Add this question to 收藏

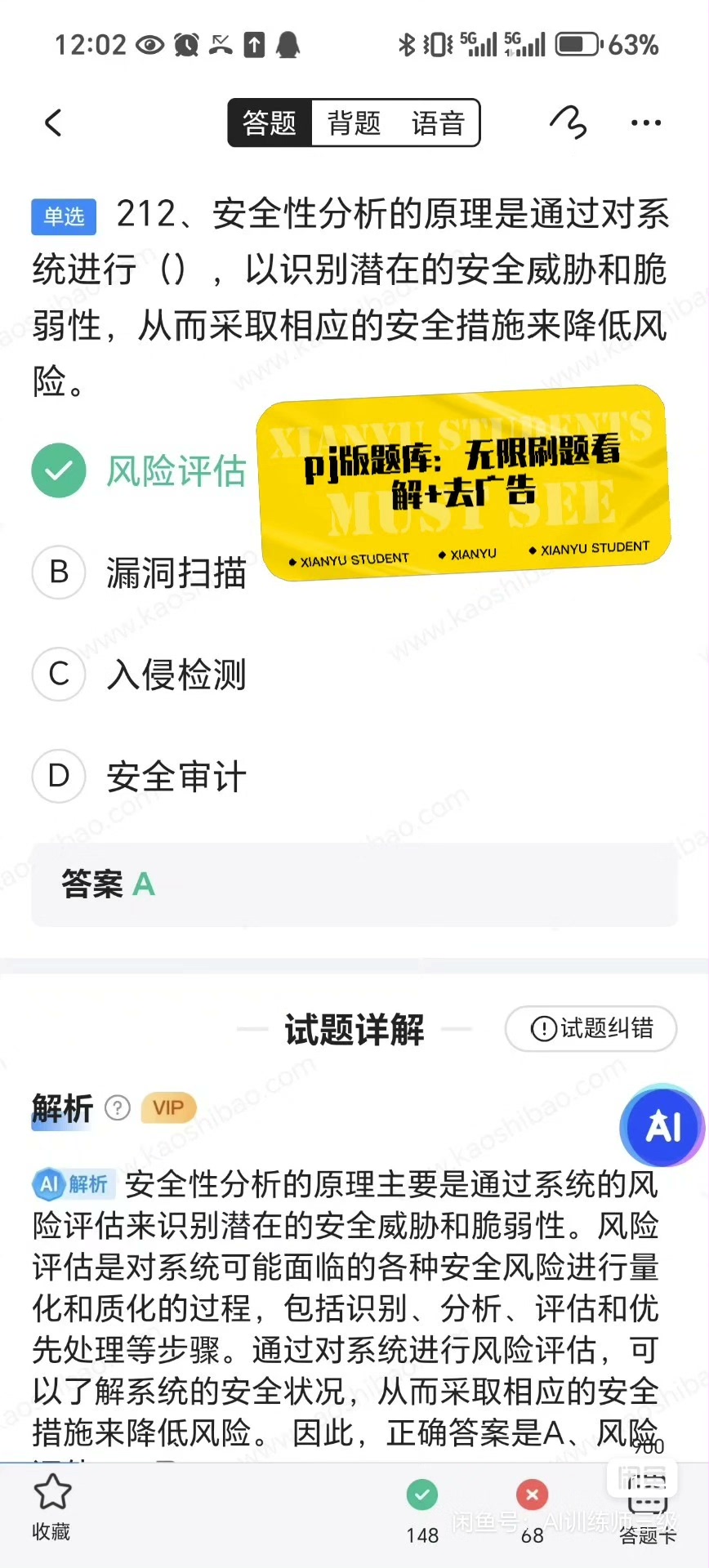coord(51,1508)
